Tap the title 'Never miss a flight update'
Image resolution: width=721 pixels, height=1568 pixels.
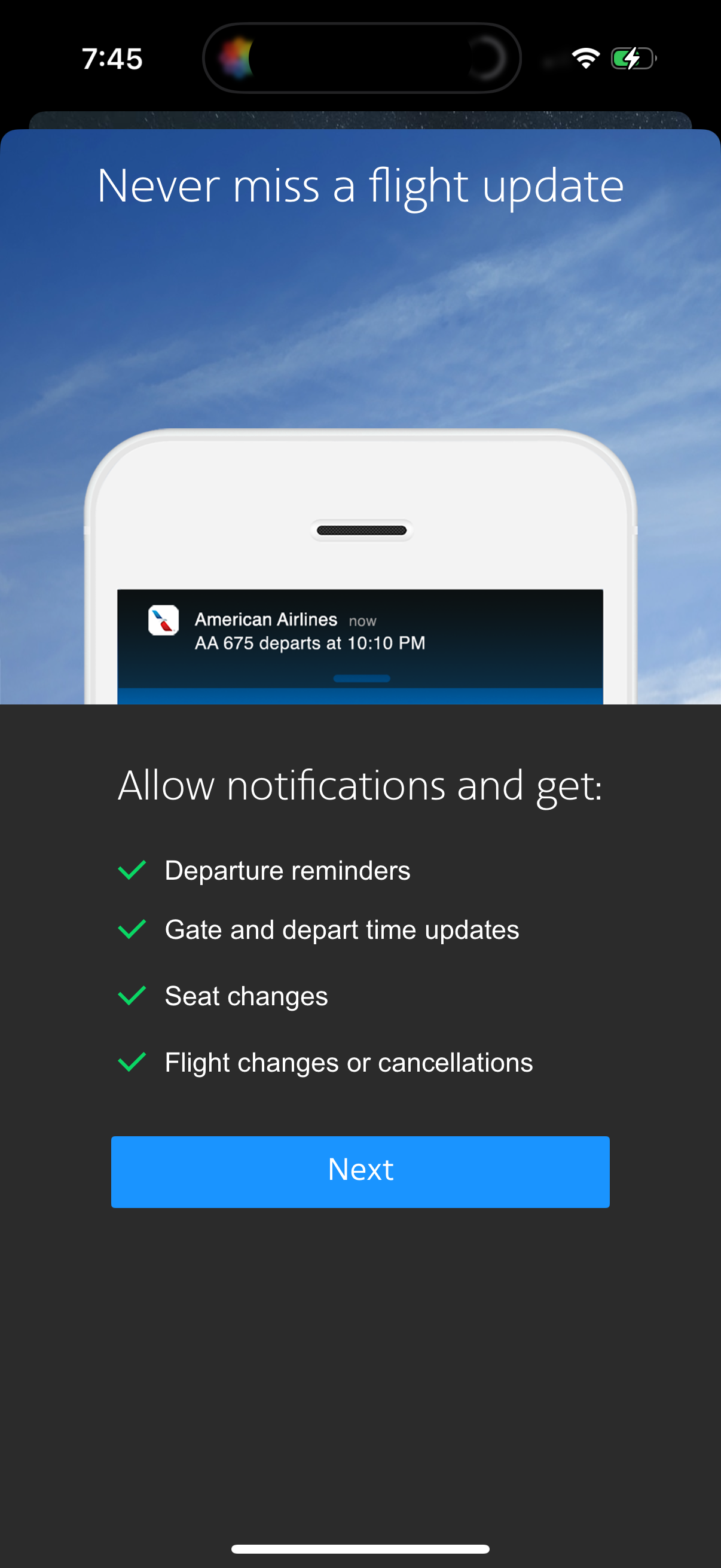pos(361,185)
